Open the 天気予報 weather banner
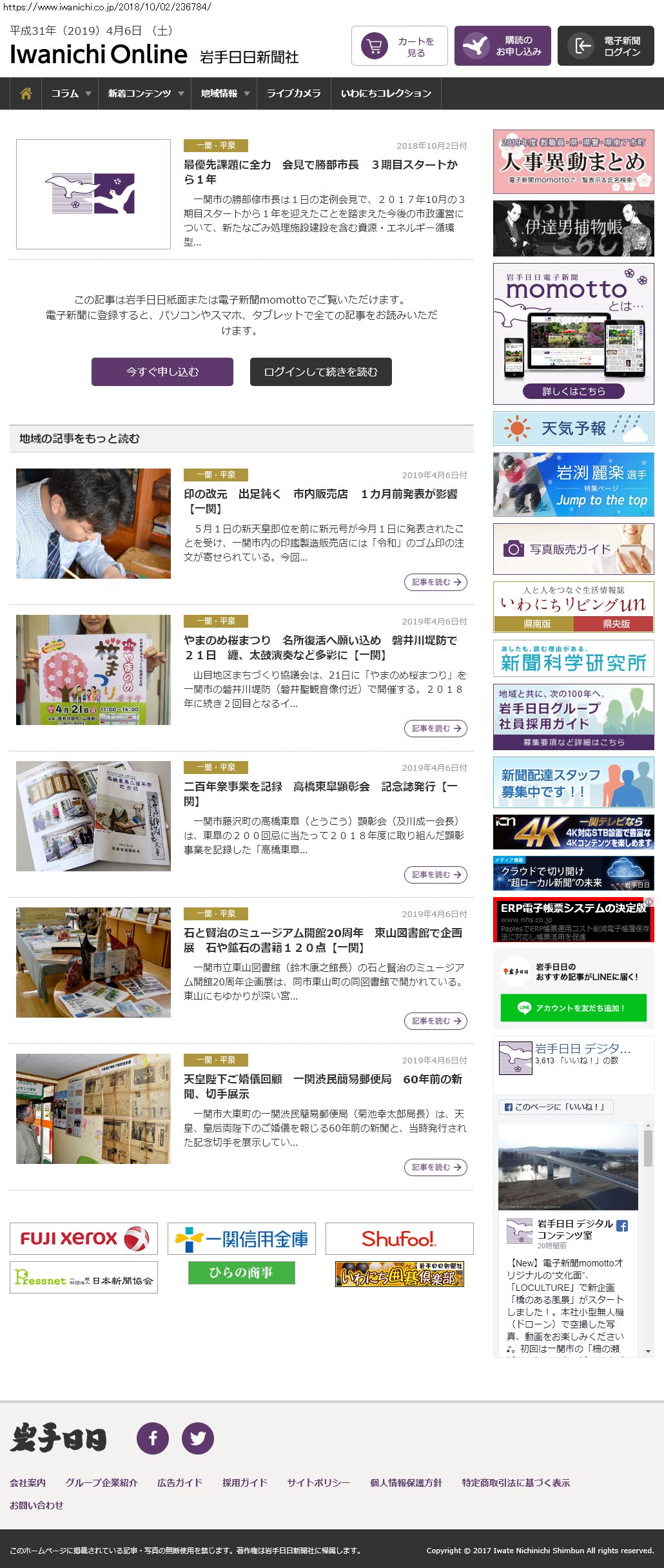The height and width of the screenshot is (1568, 664). [573, 429]
